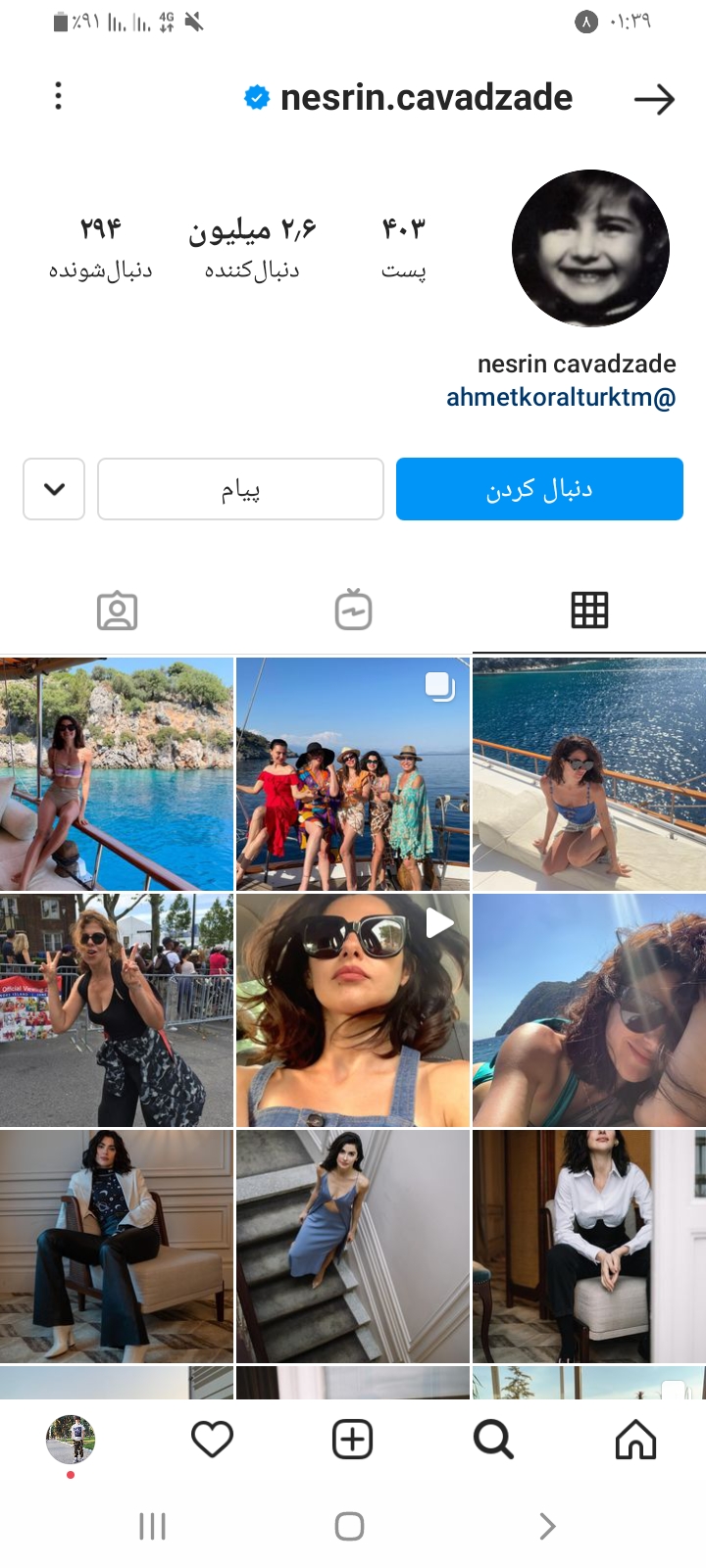Open the group photo carousel post on the boat
The height and width of the screenshot is (1568, 706).
[x=353, y=774]
